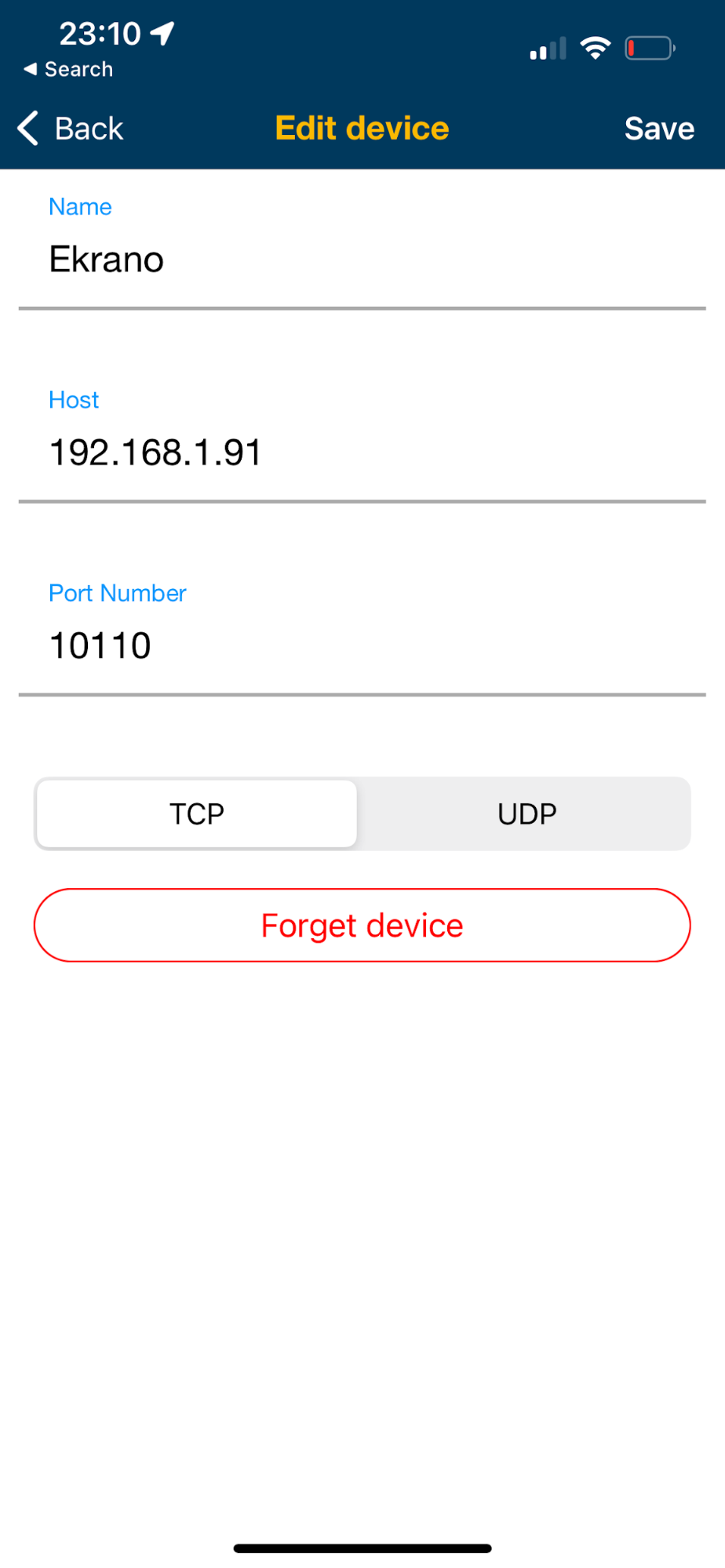Switch to the UDP protocol
This screenshot has height=1568, width=725.
click(526, 814)
